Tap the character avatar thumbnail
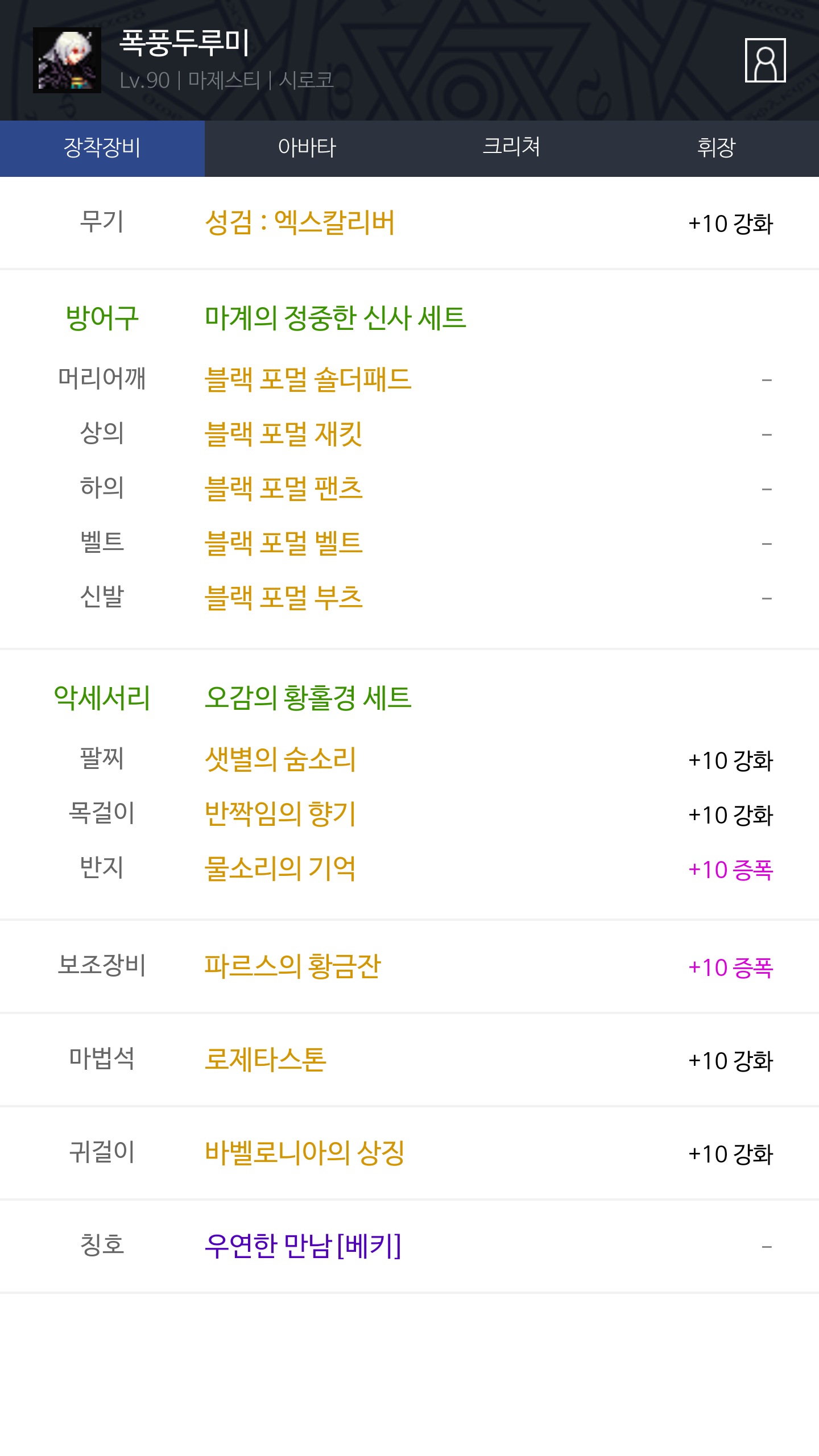 point(67,60)
